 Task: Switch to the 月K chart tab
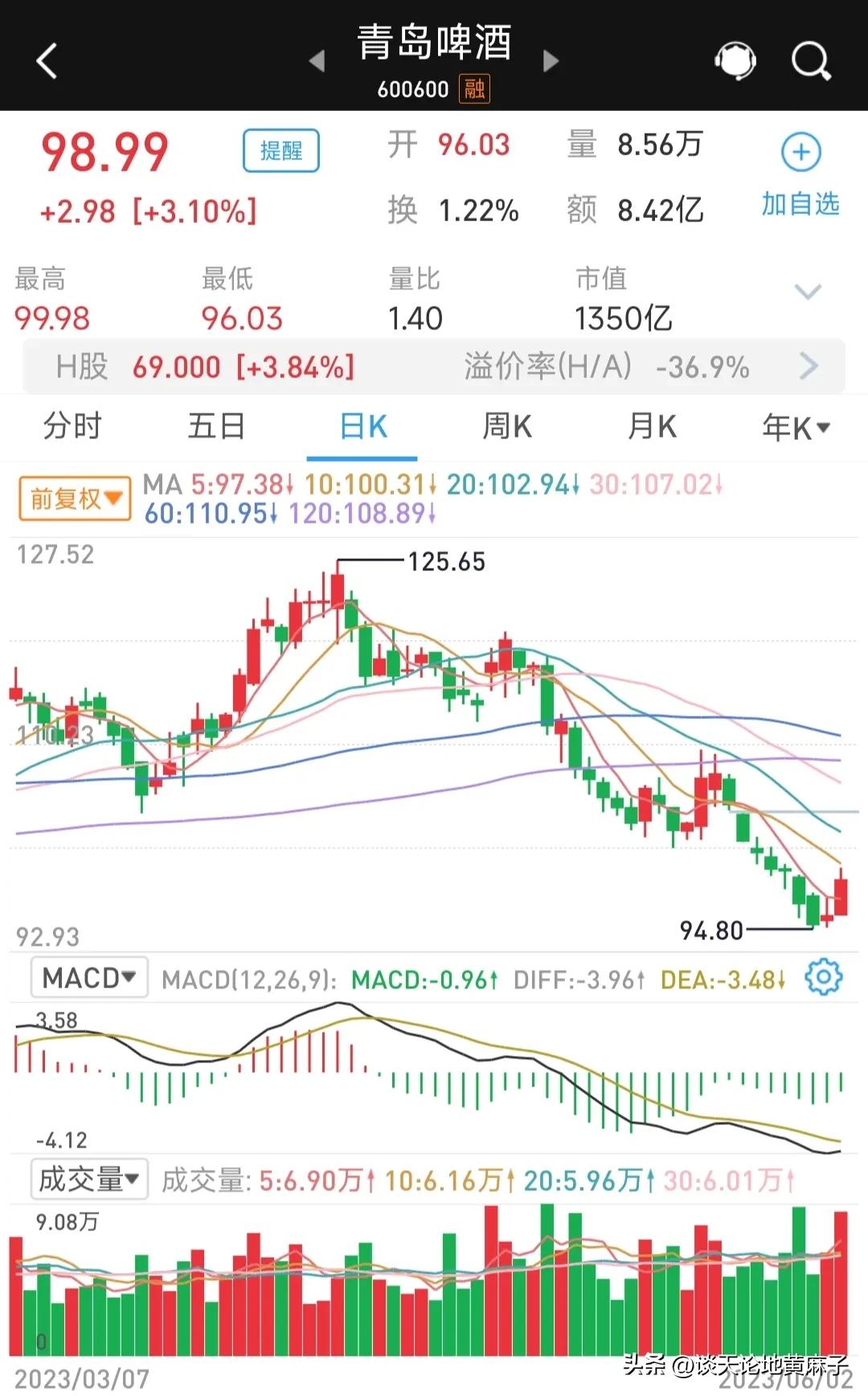[x=652, y=426]
